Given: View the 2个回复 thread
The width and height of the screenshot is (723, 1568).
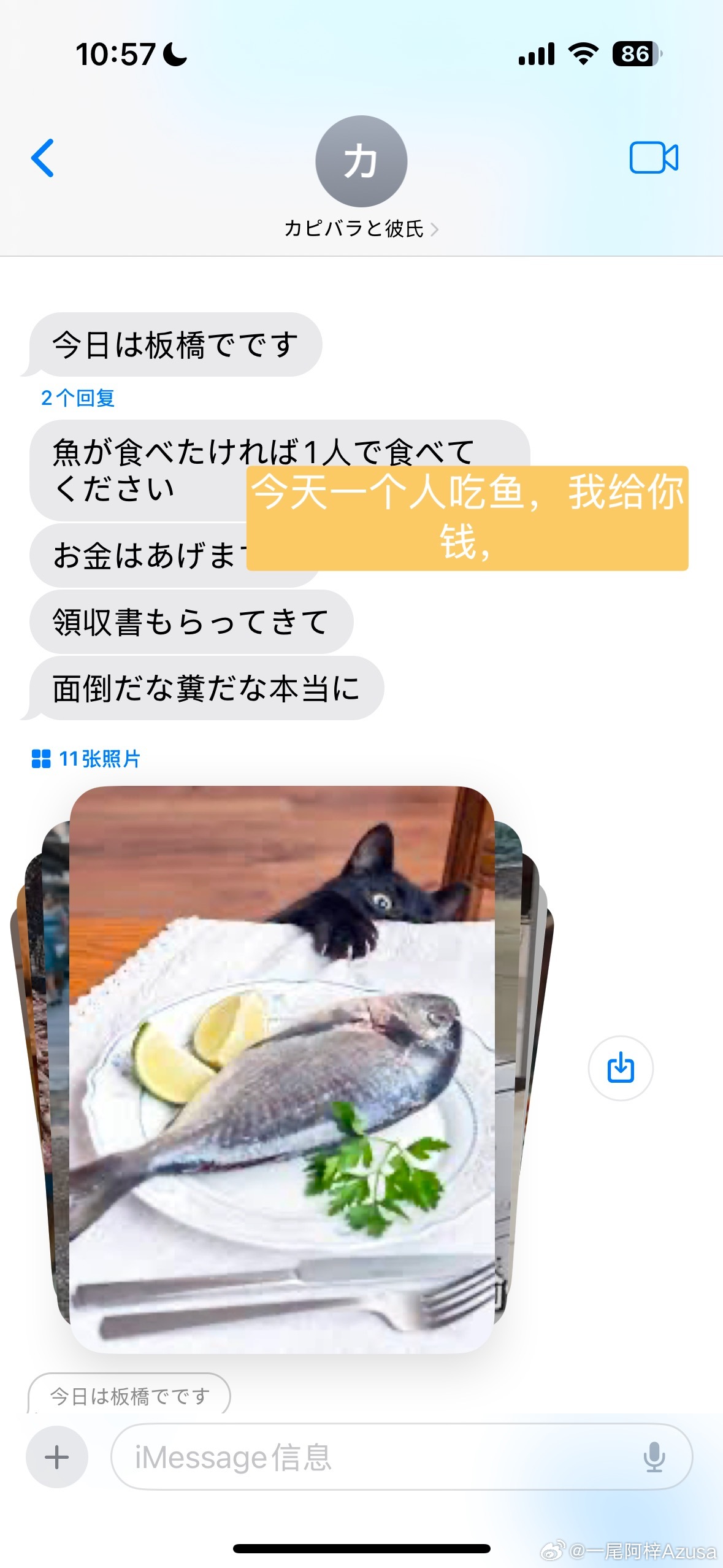Looking at the screenshot, I should 78,398.
